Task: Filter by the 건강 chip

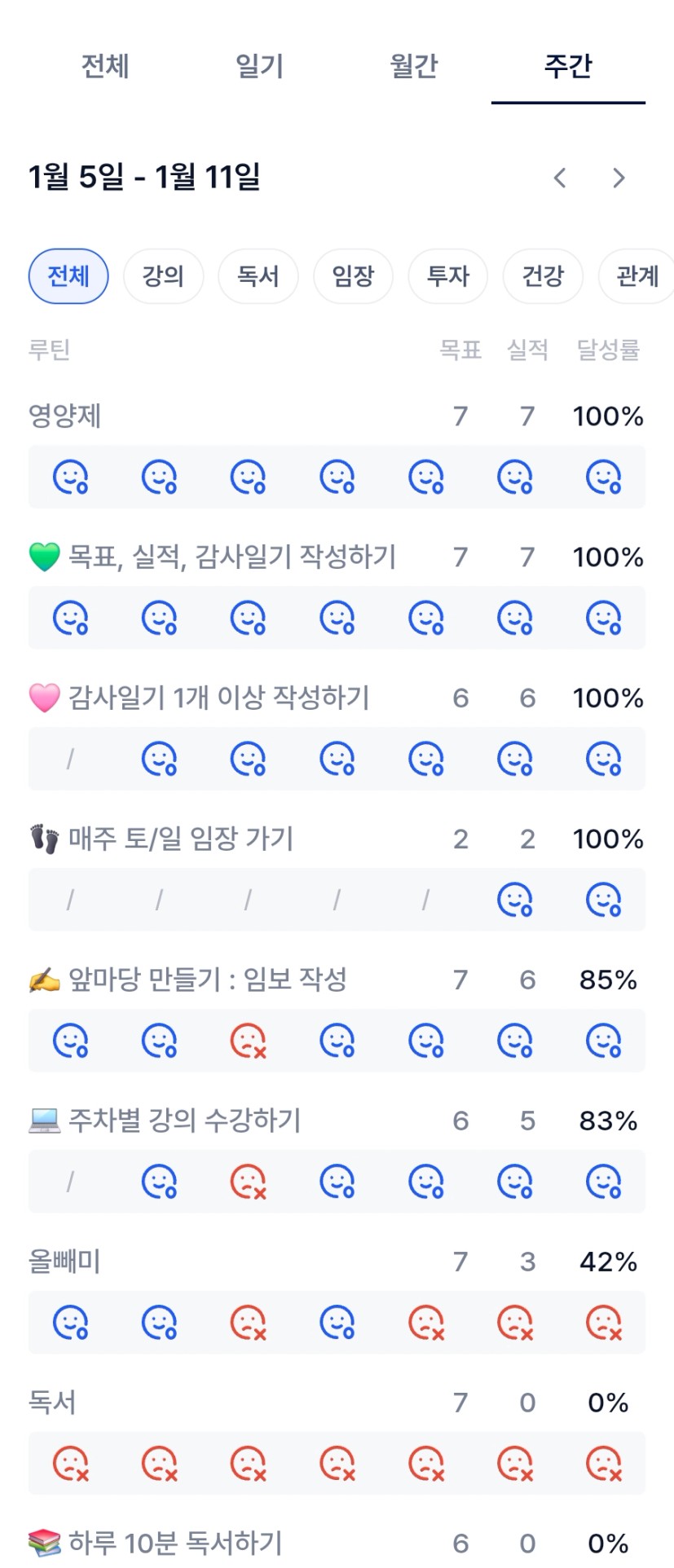Action: pos(543,276)
